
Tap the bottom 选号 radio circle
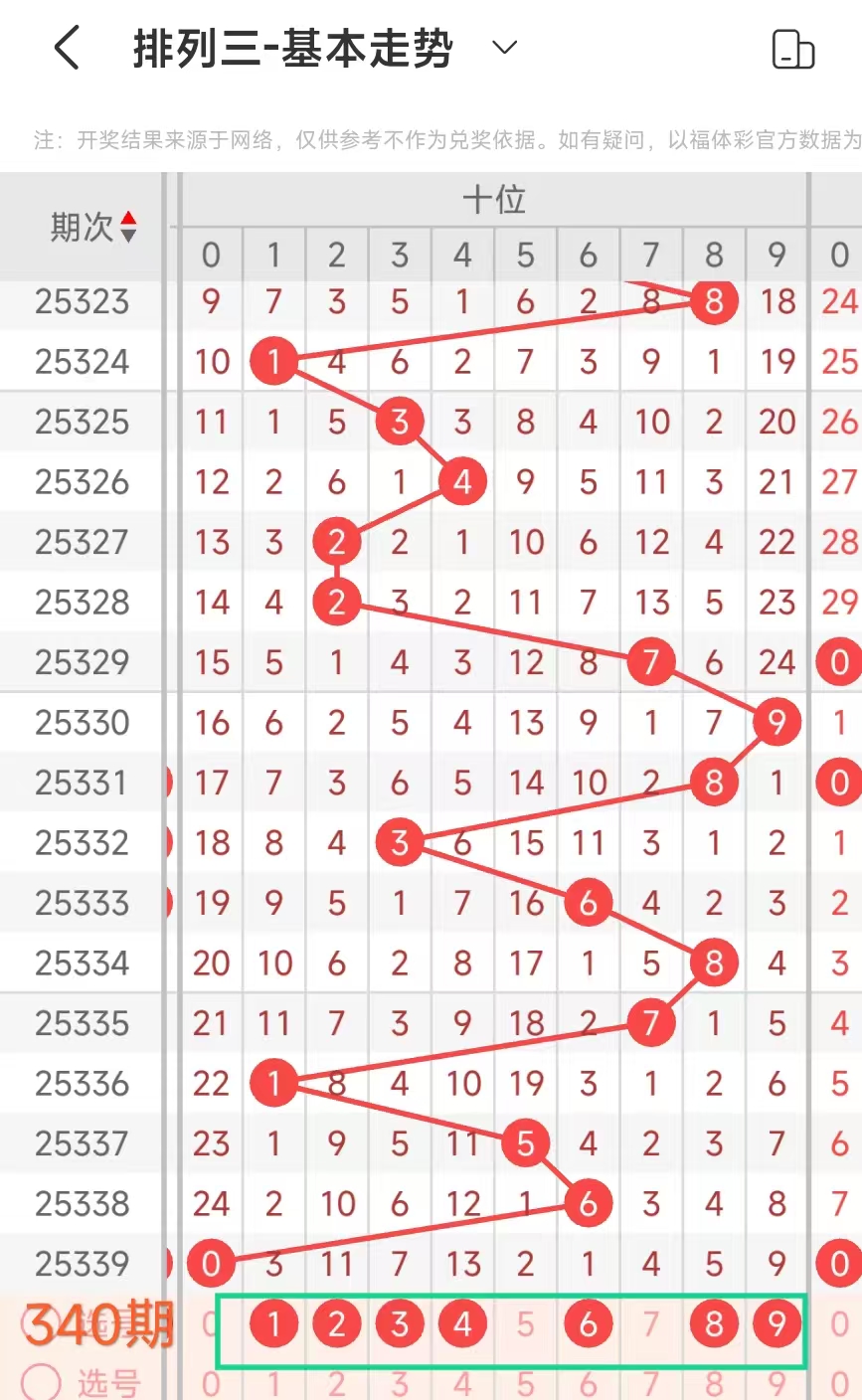pos(41,1382)
